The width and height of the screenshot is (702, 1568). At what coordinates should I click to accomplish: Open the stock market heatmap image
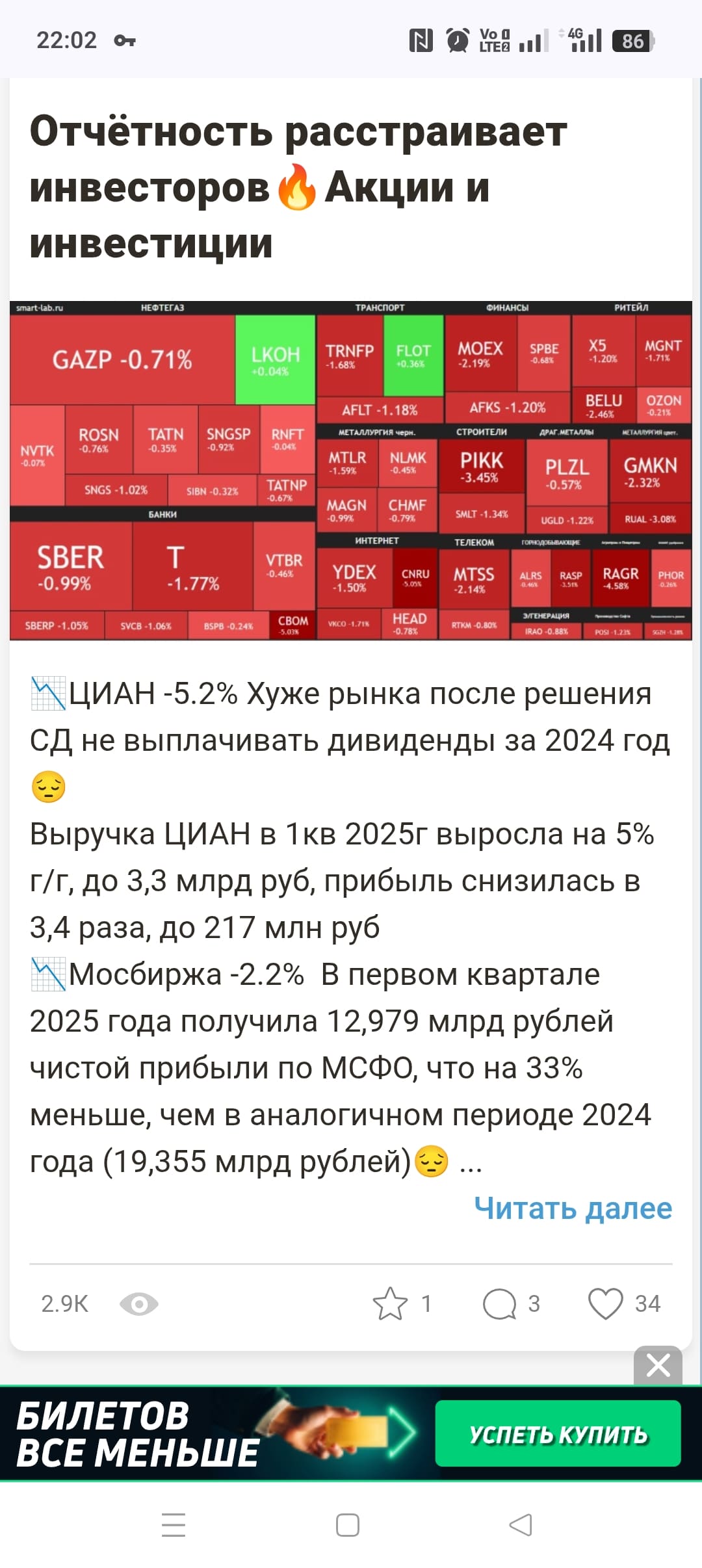coord(351,470)
